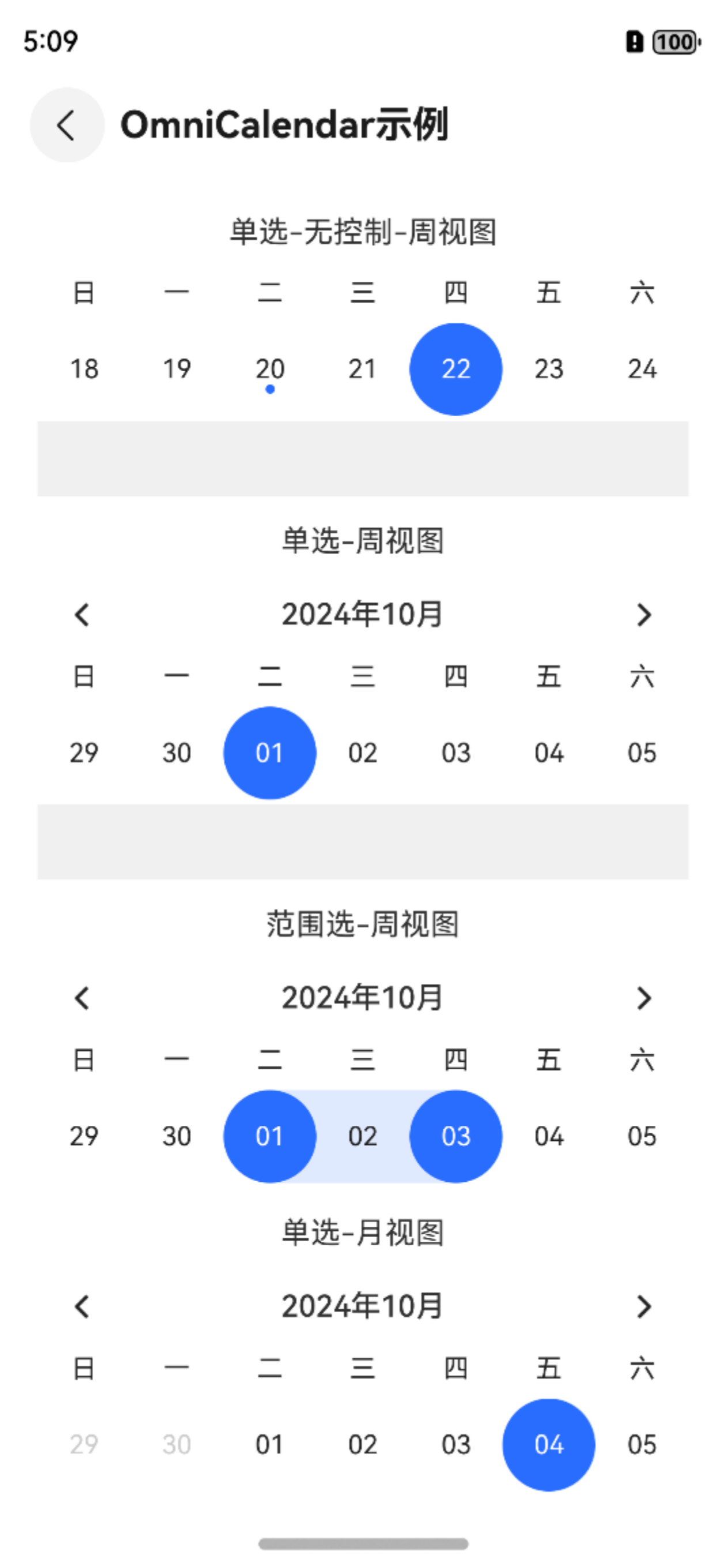
Task: Go to previous week in 单选-周视图 calendar
Action: [x=82, y=615]
